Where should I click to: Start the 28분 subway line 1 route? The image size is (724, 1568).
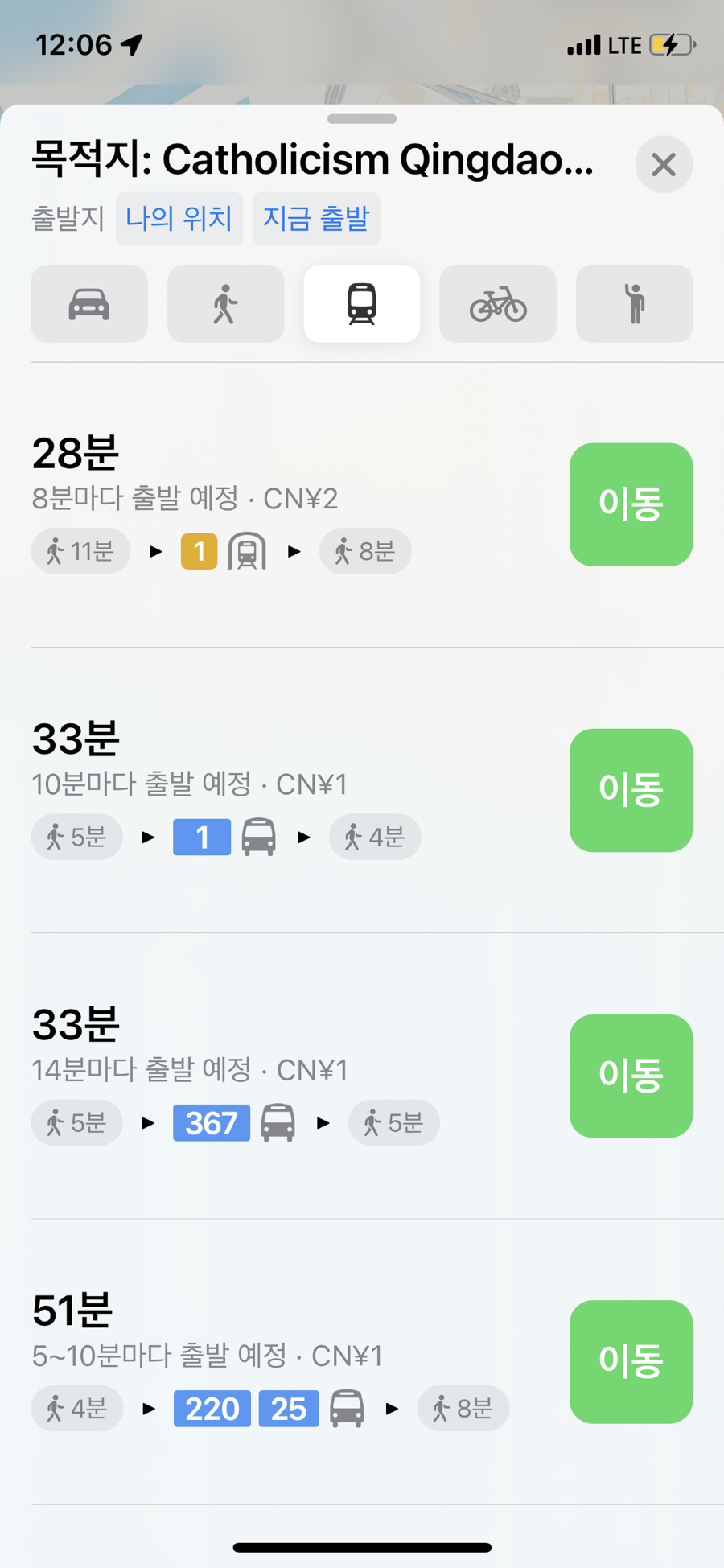631,504
